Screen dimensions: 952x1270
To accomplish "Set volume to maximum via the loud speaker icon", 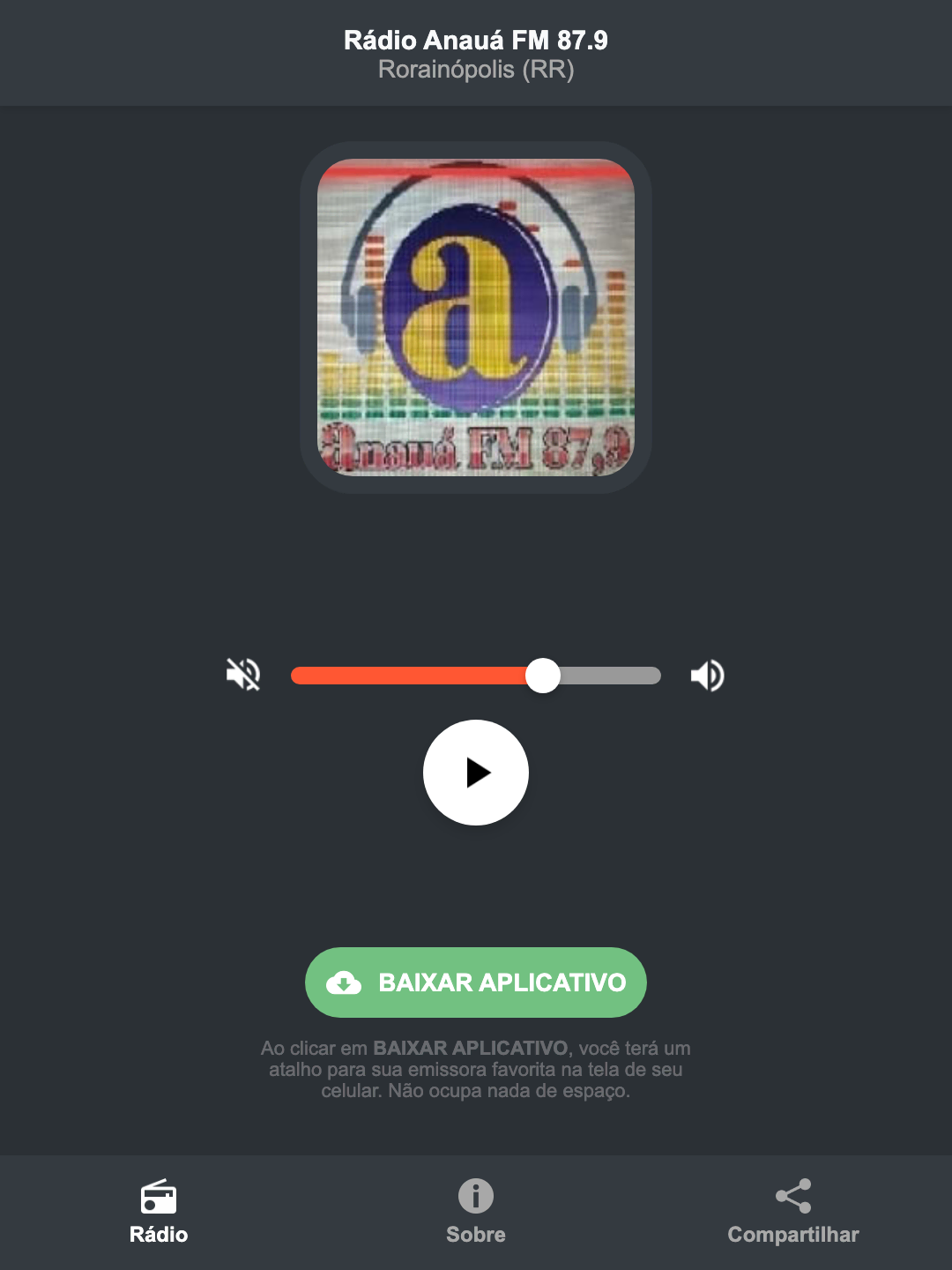I will (707, 675).
